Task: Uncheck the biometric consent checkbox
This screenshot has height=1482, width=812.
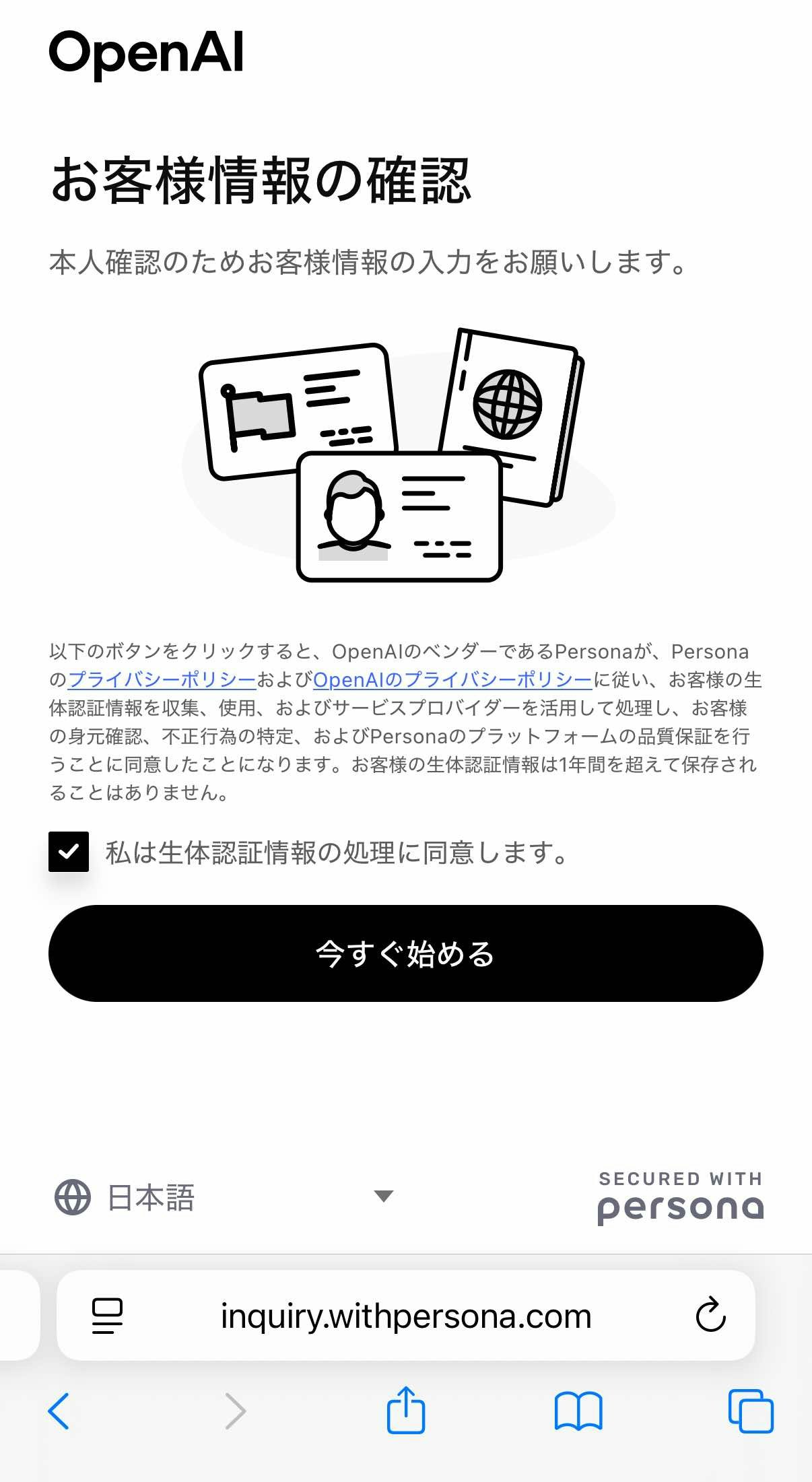Action: [x=69, y=852]
